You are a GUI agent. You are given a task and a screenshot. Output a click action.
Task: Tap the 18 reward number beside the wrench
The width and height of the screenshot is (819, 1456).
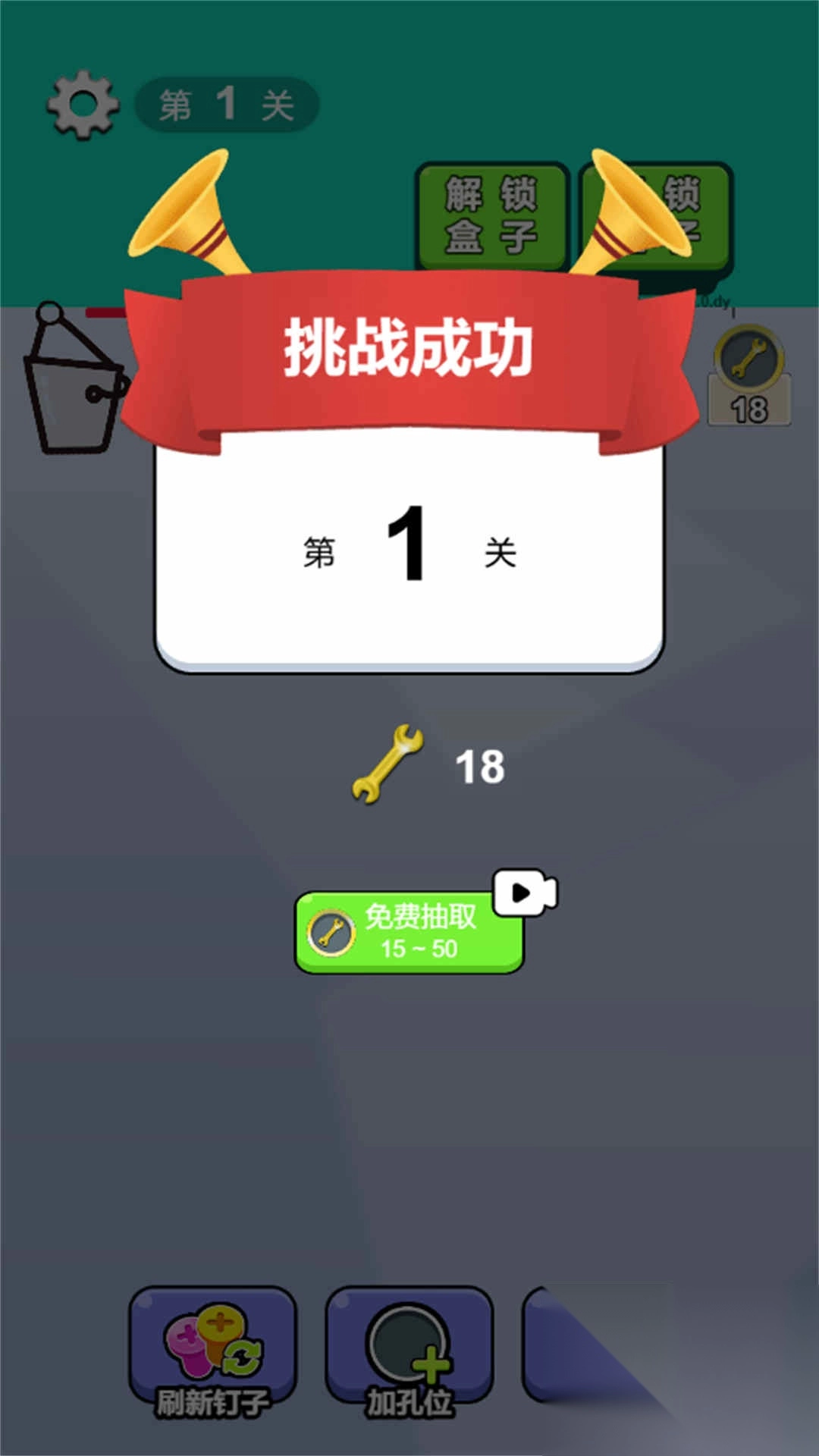tap(481, 767)
